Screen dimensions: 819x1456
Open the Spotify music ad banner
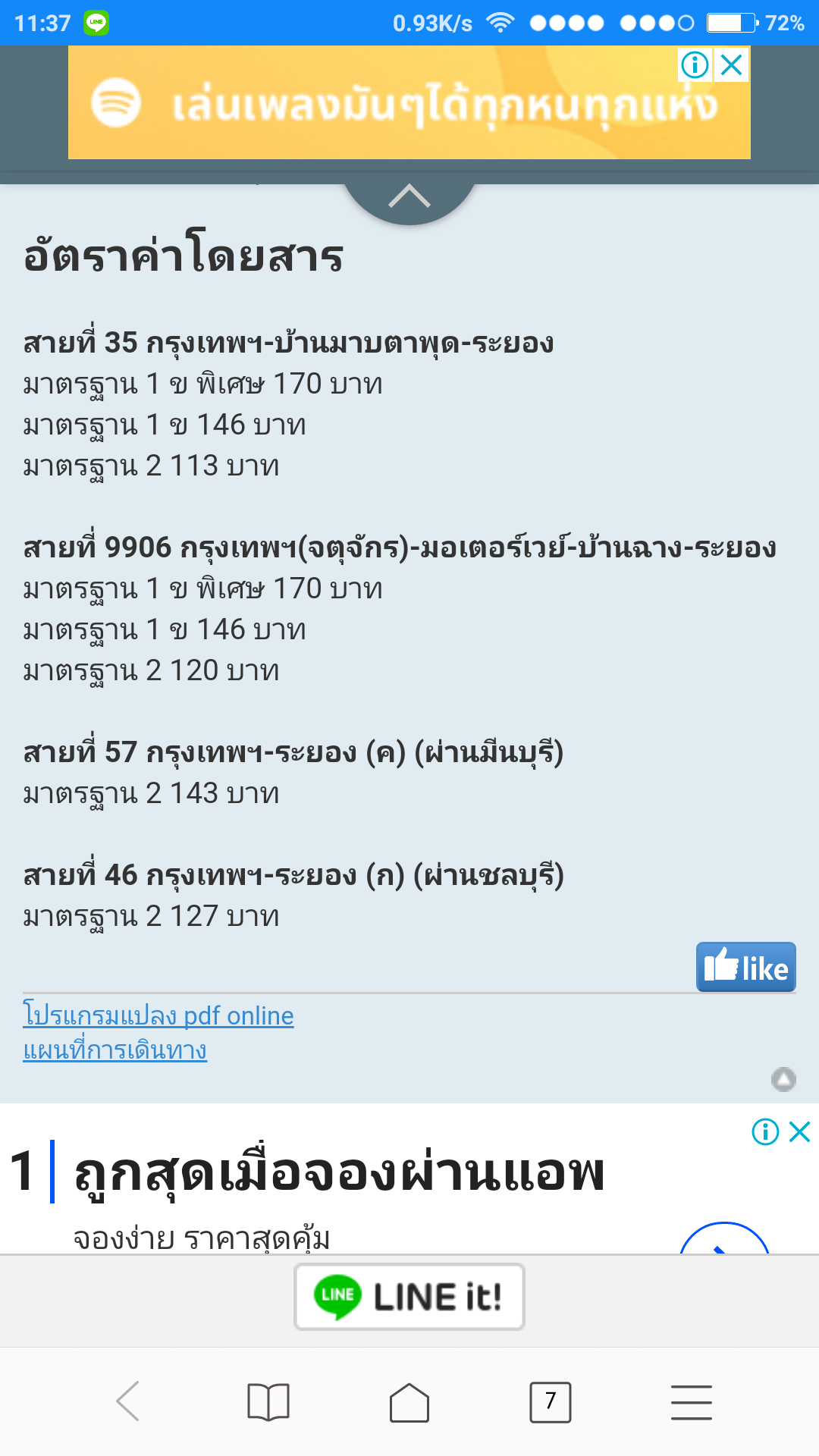point(409,102)
